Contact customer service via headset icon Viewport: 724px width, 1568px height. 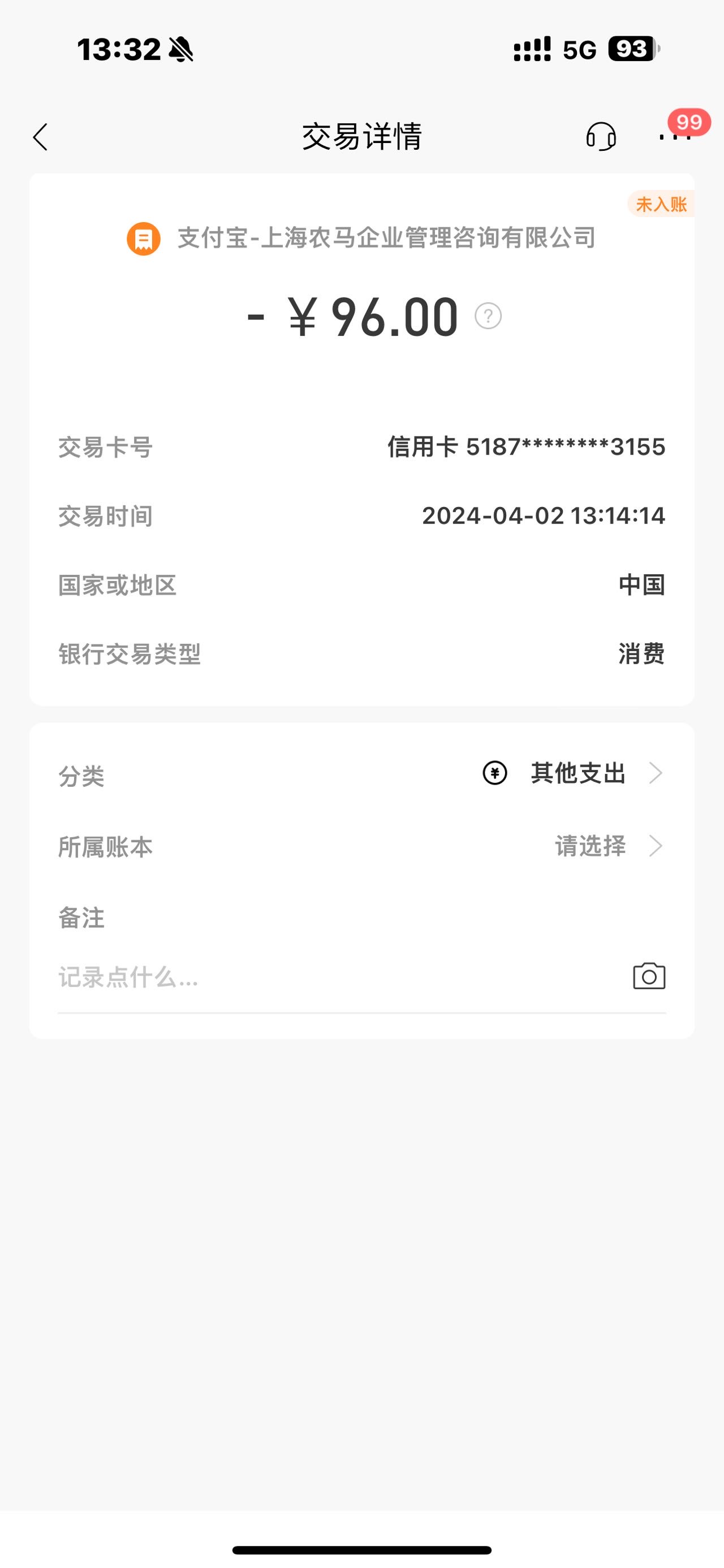(x=601, y=136)
